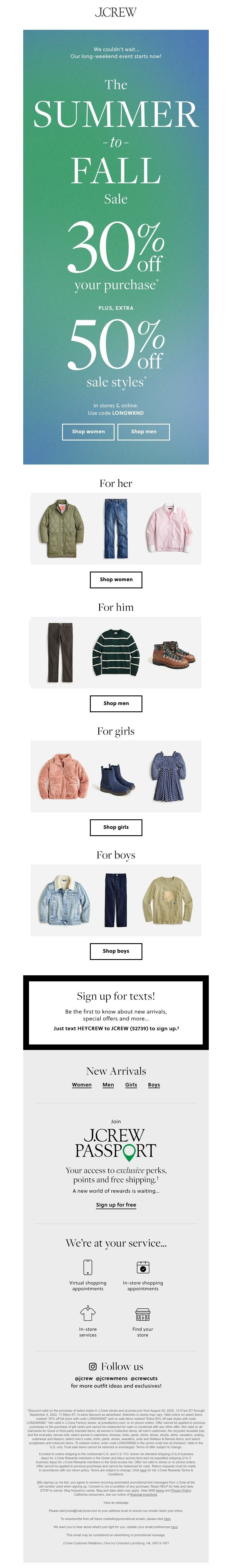Select the Shop girls button
Image resolution: width=232 pixels, height=1568 pixels.
116,827
